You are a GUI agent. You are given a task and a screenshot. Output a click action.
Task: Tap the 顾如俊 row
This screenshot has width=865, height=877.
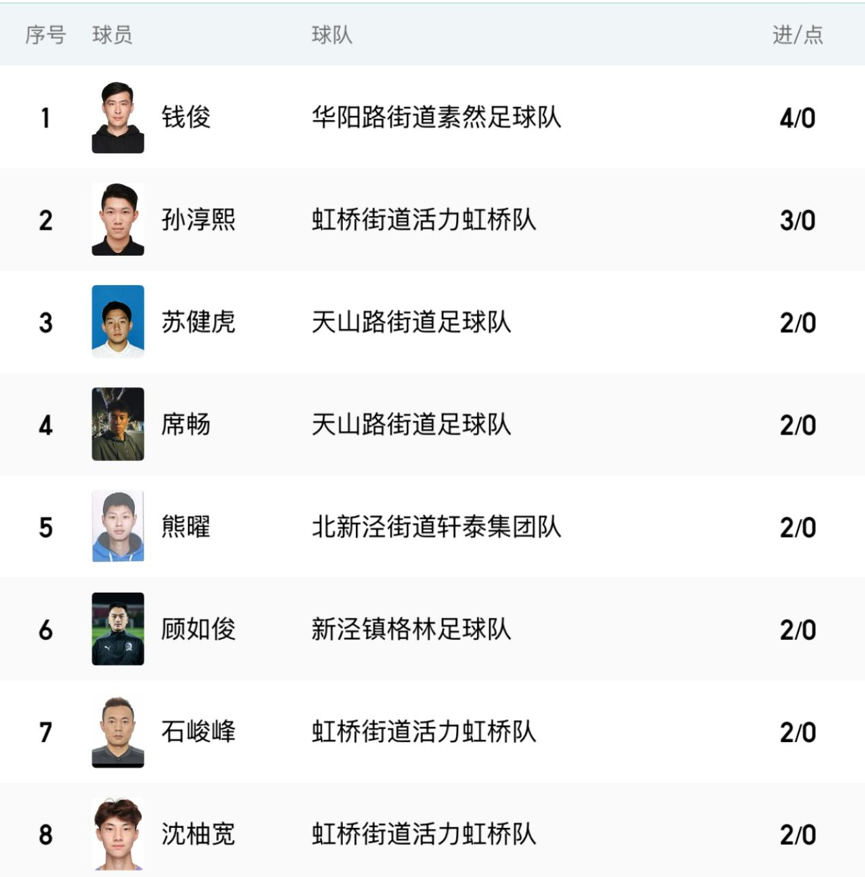(432, 629)
